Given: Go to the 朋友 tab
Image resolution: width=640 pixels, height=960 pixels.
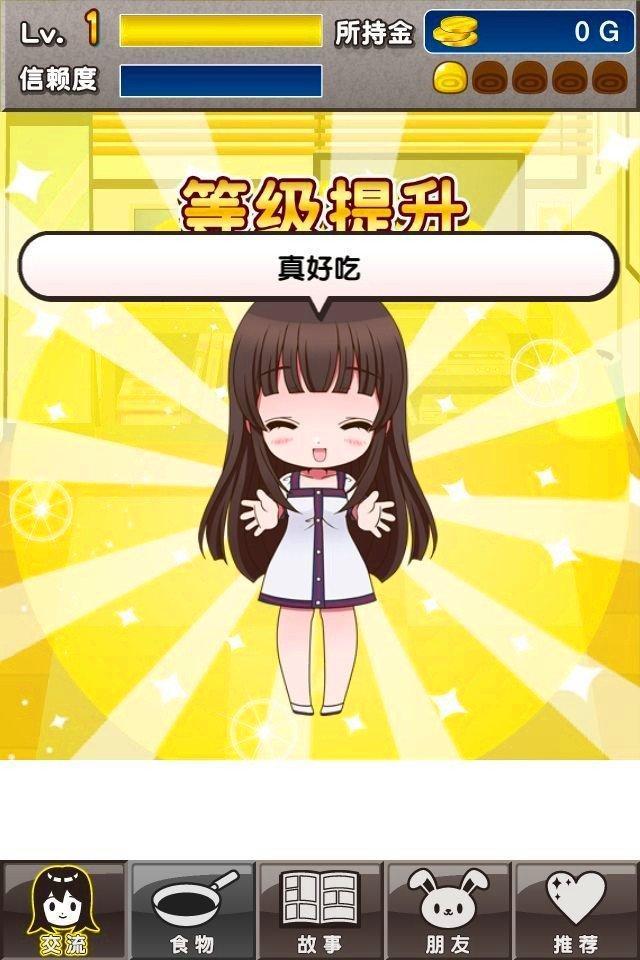Looking at the screenshot, I should coord(448,910).
